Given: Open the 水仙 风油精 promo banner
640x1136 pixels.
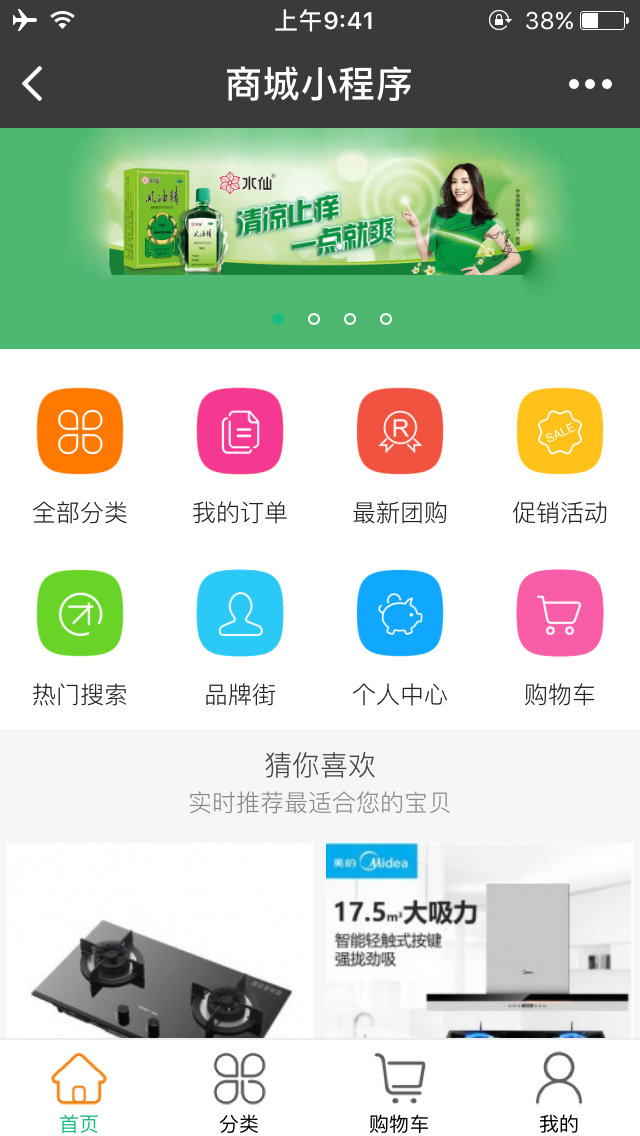Looking at the screenshot, I should [x=320, y=215].
